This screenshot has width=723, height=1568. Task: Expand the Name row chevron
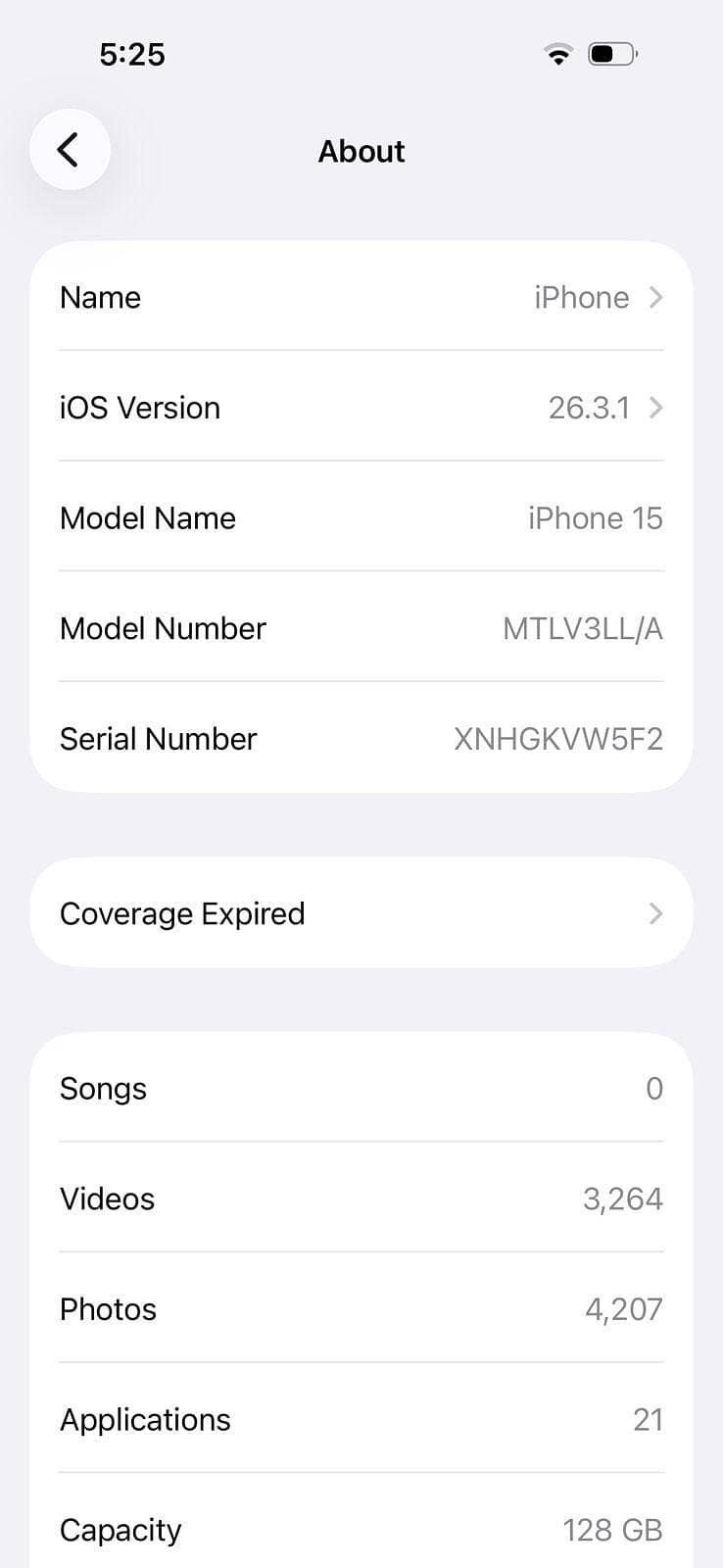click(x=655, y=297)
